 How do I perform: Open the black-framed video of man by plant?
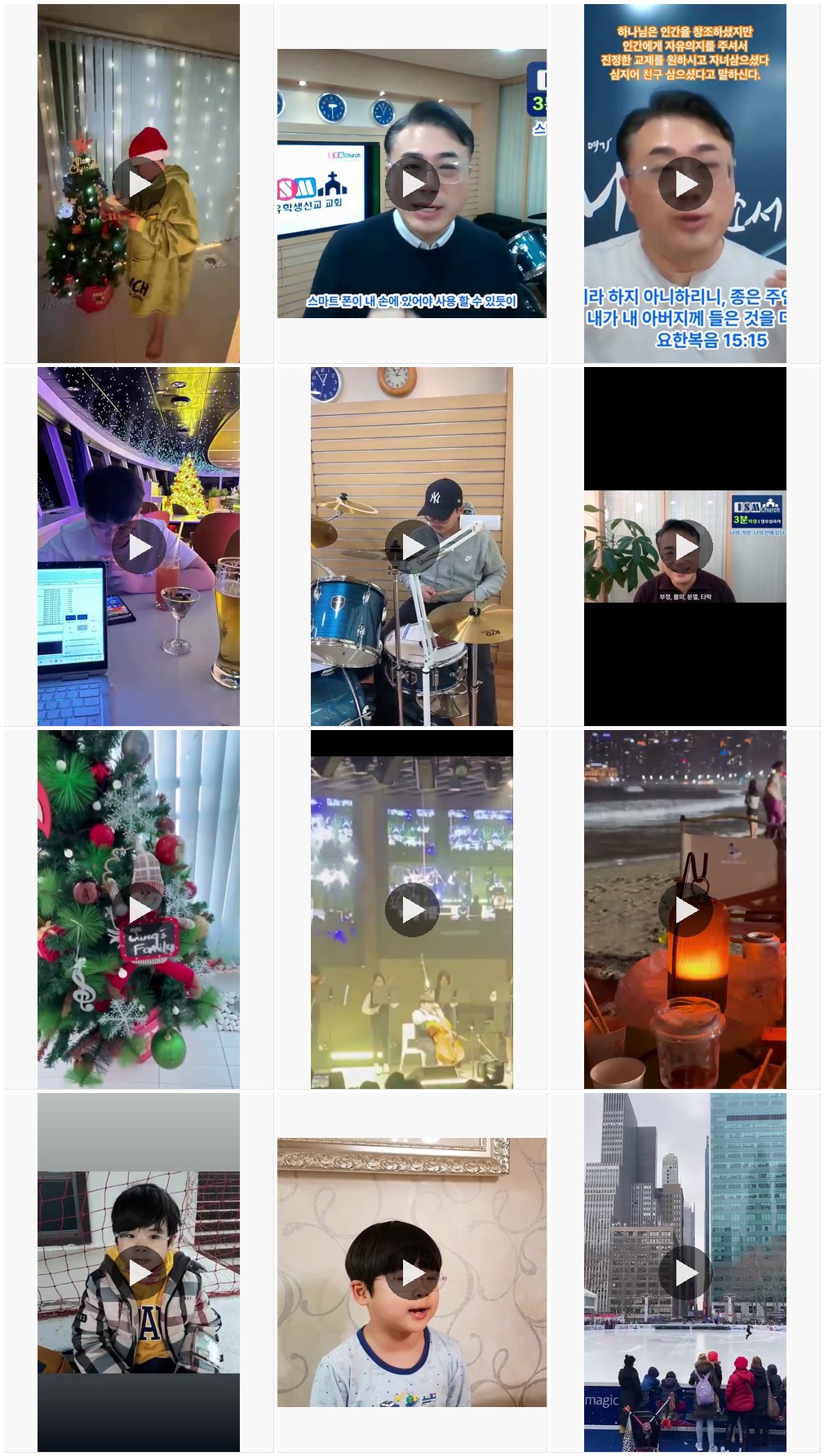(685, 547)
